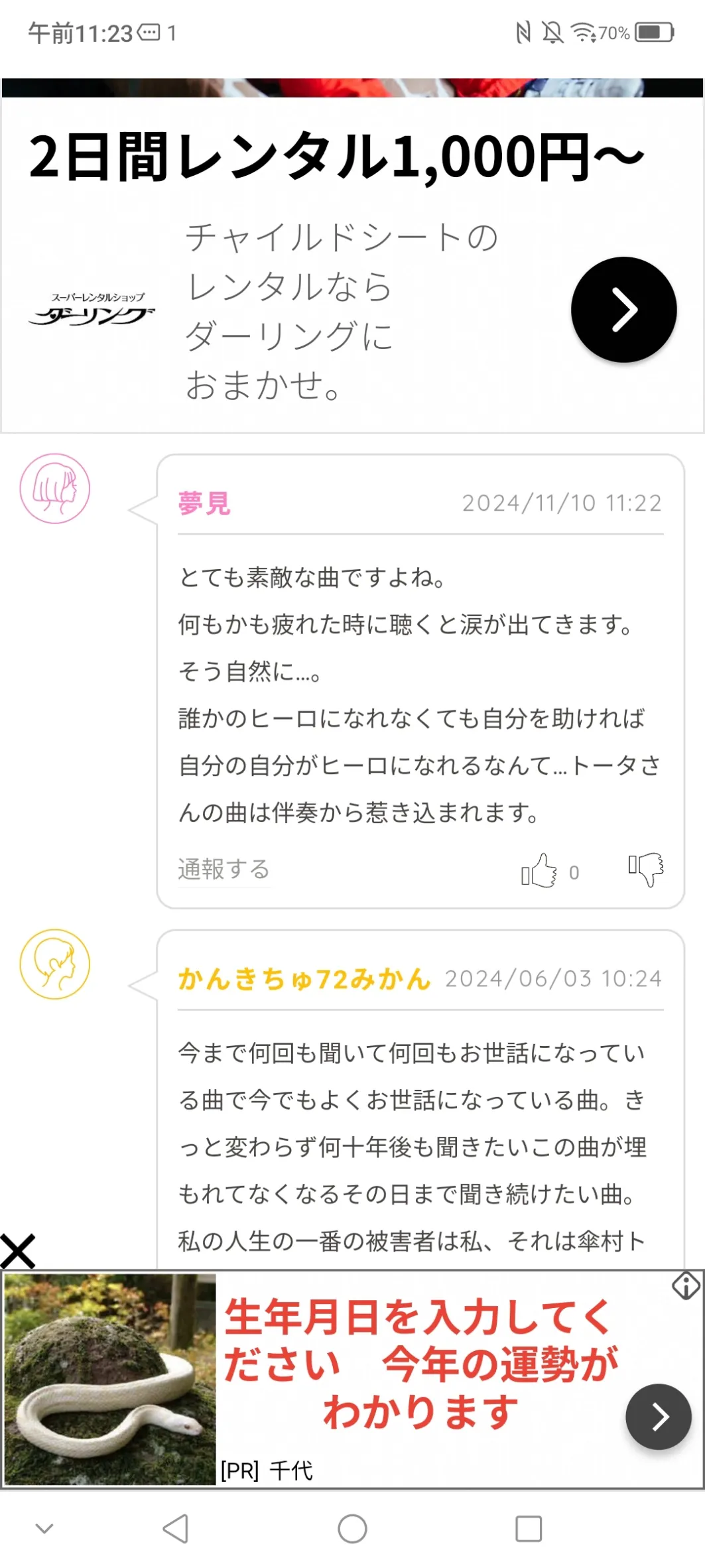This screenshot has height=1568, width=705.
Task: Open the fortune ad arrow button
Action: (658, 1416)
